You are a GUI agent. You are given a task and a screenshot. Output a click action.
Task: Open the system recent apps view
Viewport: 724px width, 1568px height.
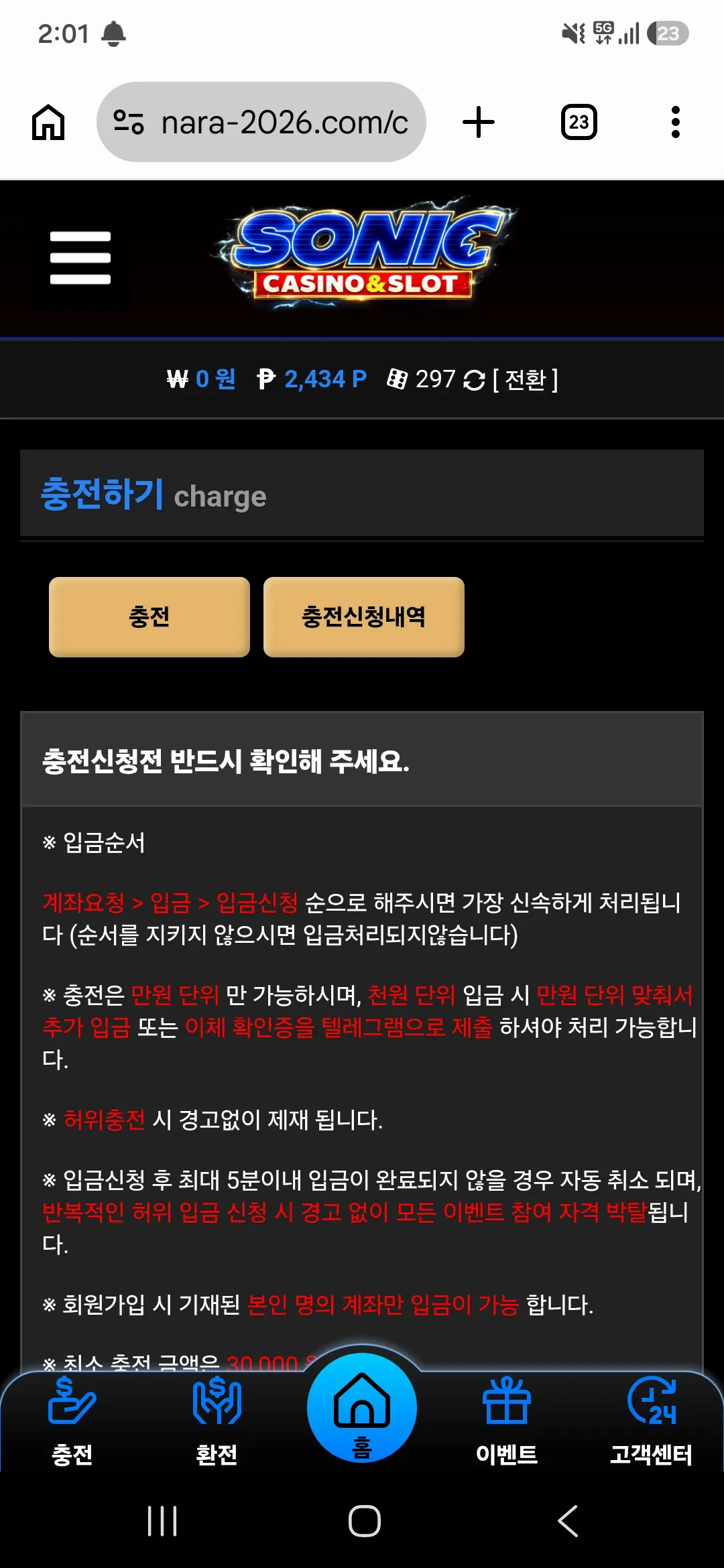pos(162,1521)
